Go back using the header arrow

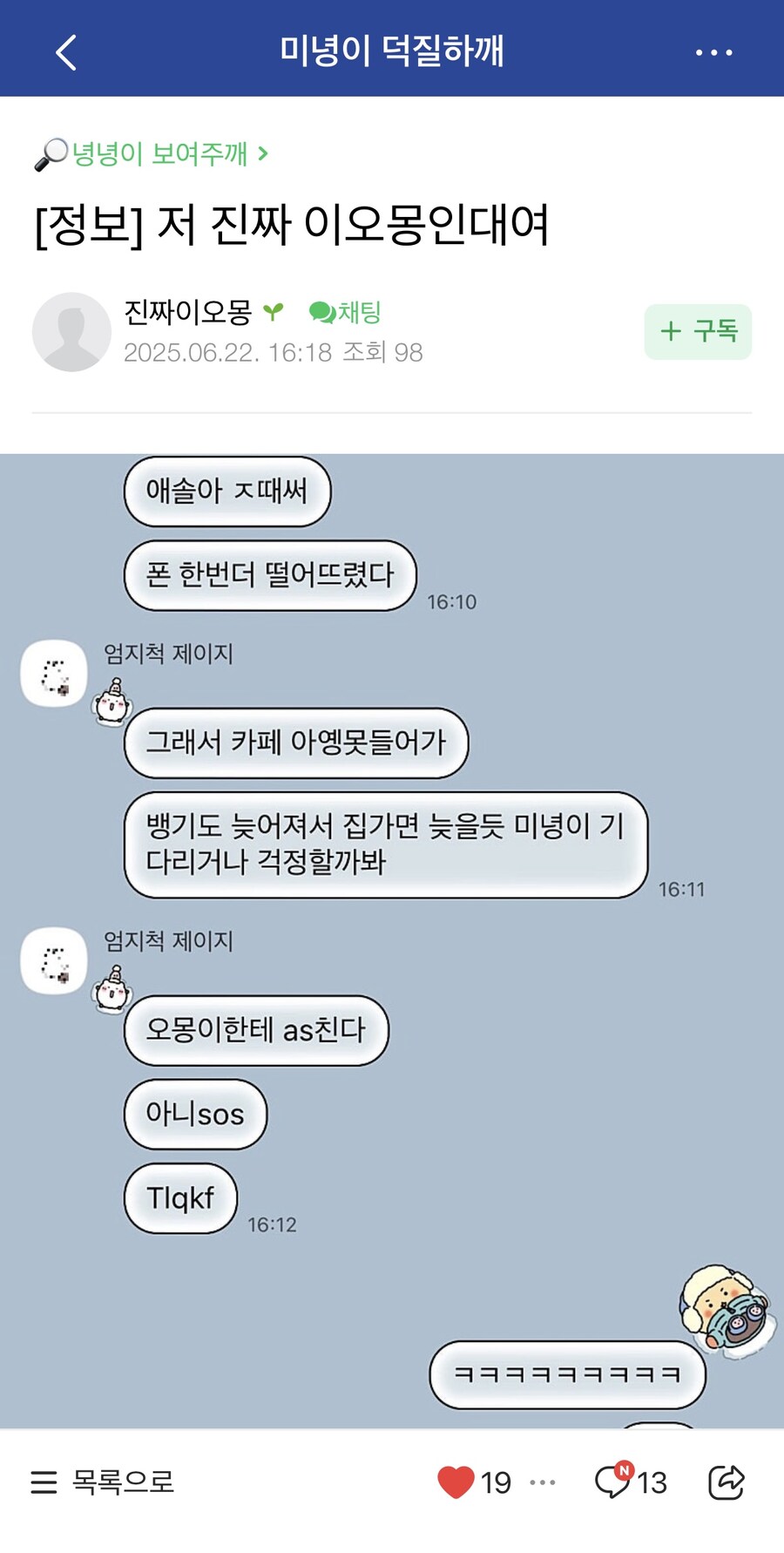pyautogui.click(x=66, y=52)
